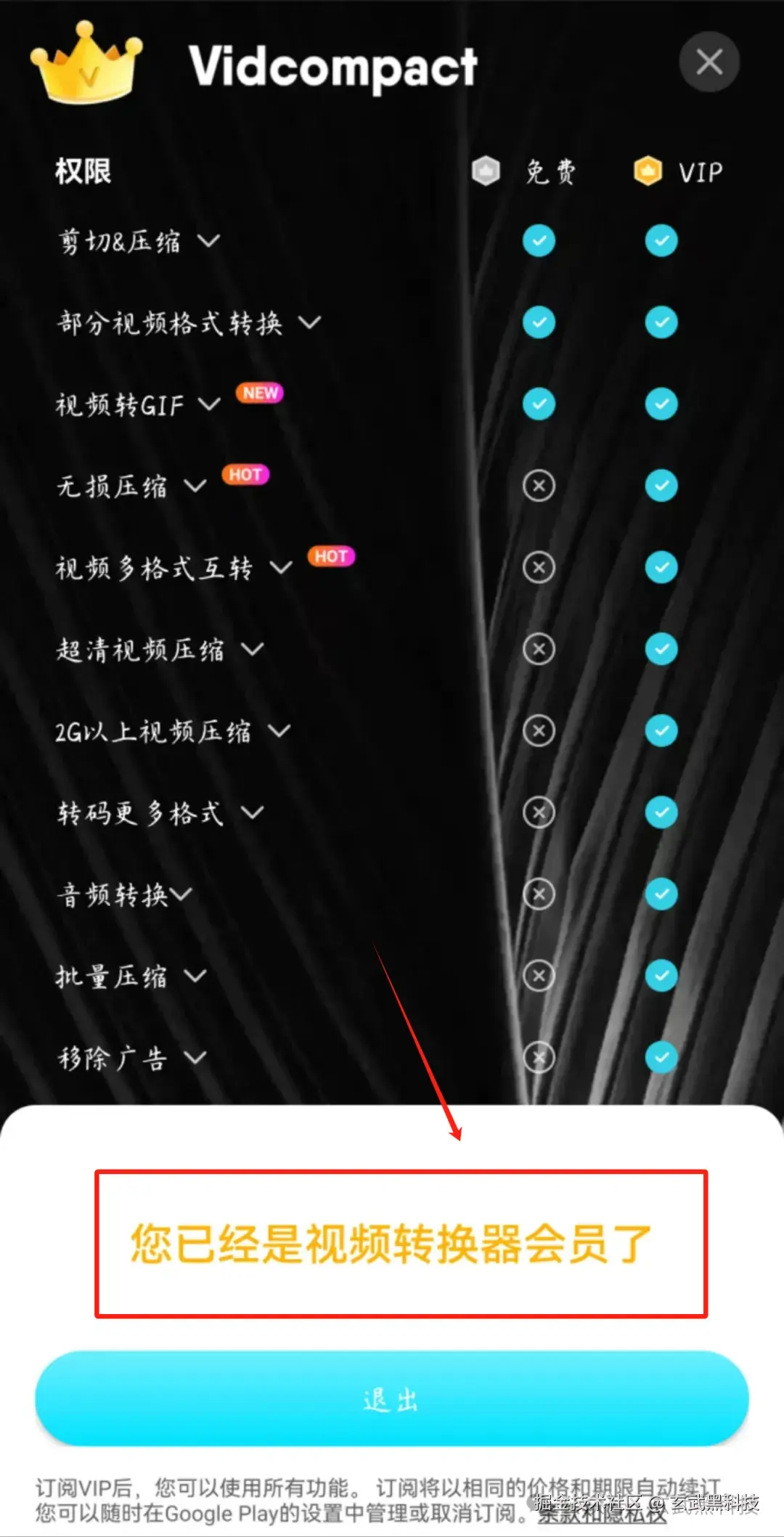Expand the 部分视频格式转换 row
This screenshot has width=784, height=1537.
pyautogui.click(x=309, y=322)
